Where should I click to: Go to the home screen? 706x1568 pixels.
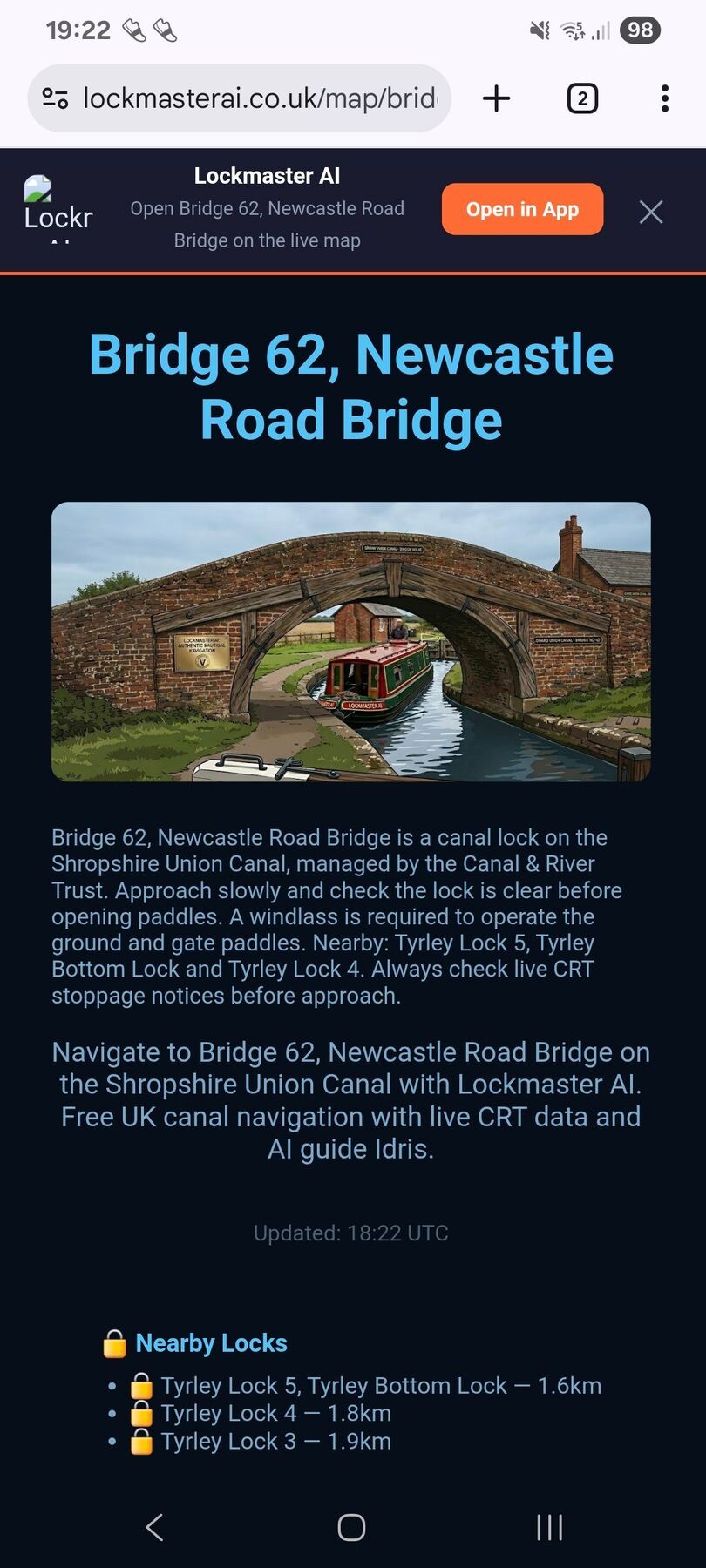coord(351,1526)
